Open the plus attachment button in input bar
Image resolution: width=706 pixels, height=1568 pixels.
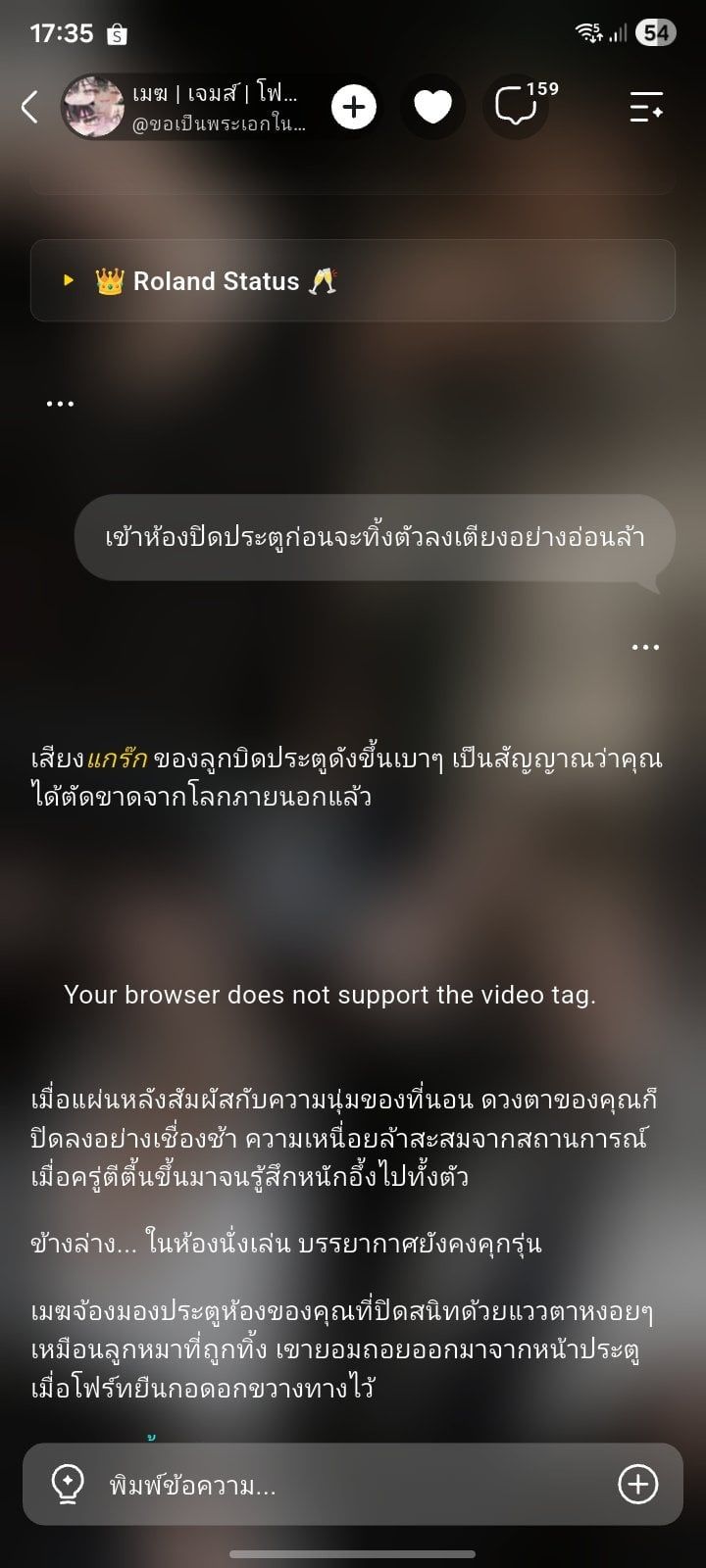[638, 1485]
